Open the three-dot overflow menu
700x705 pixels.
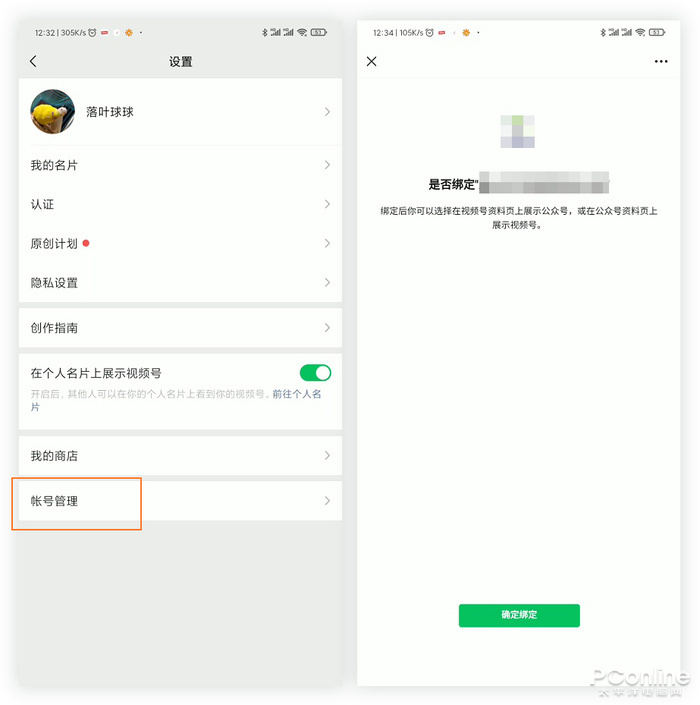[660, 62]
